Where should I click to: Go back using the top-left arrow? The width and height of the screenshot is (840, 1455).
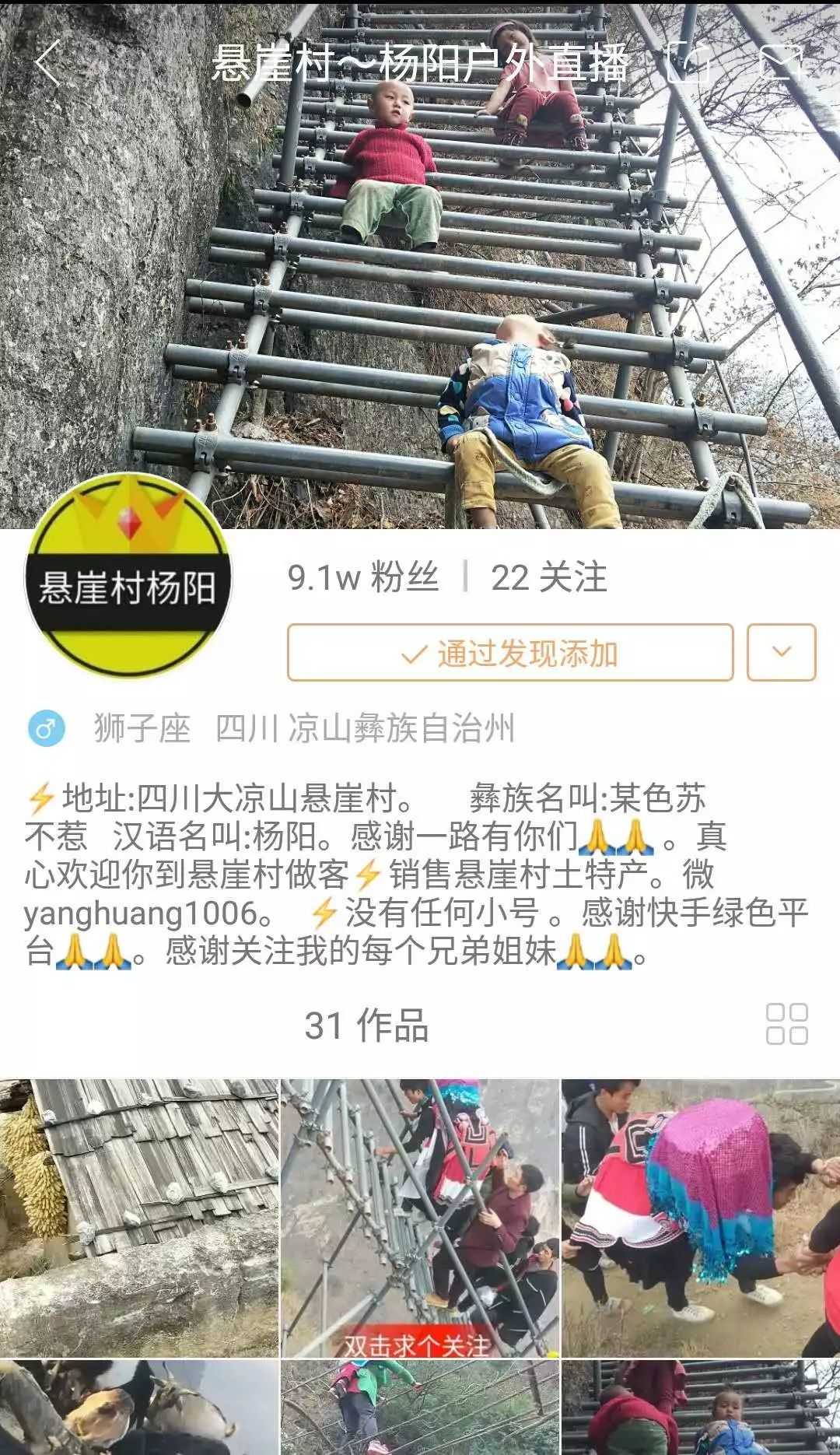point(48,63)
